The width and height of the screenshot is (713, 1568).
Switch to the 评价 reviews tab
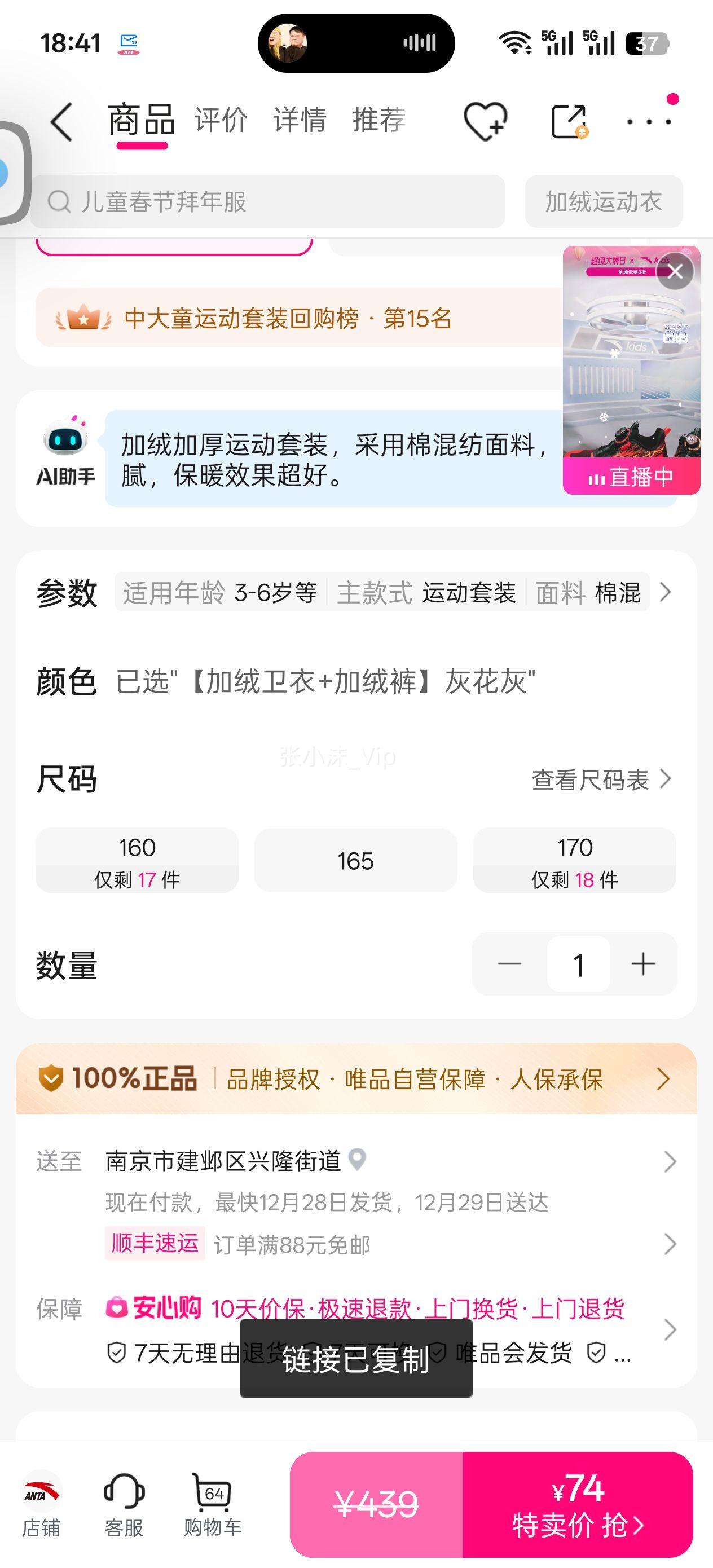click(x=221, y=120)
